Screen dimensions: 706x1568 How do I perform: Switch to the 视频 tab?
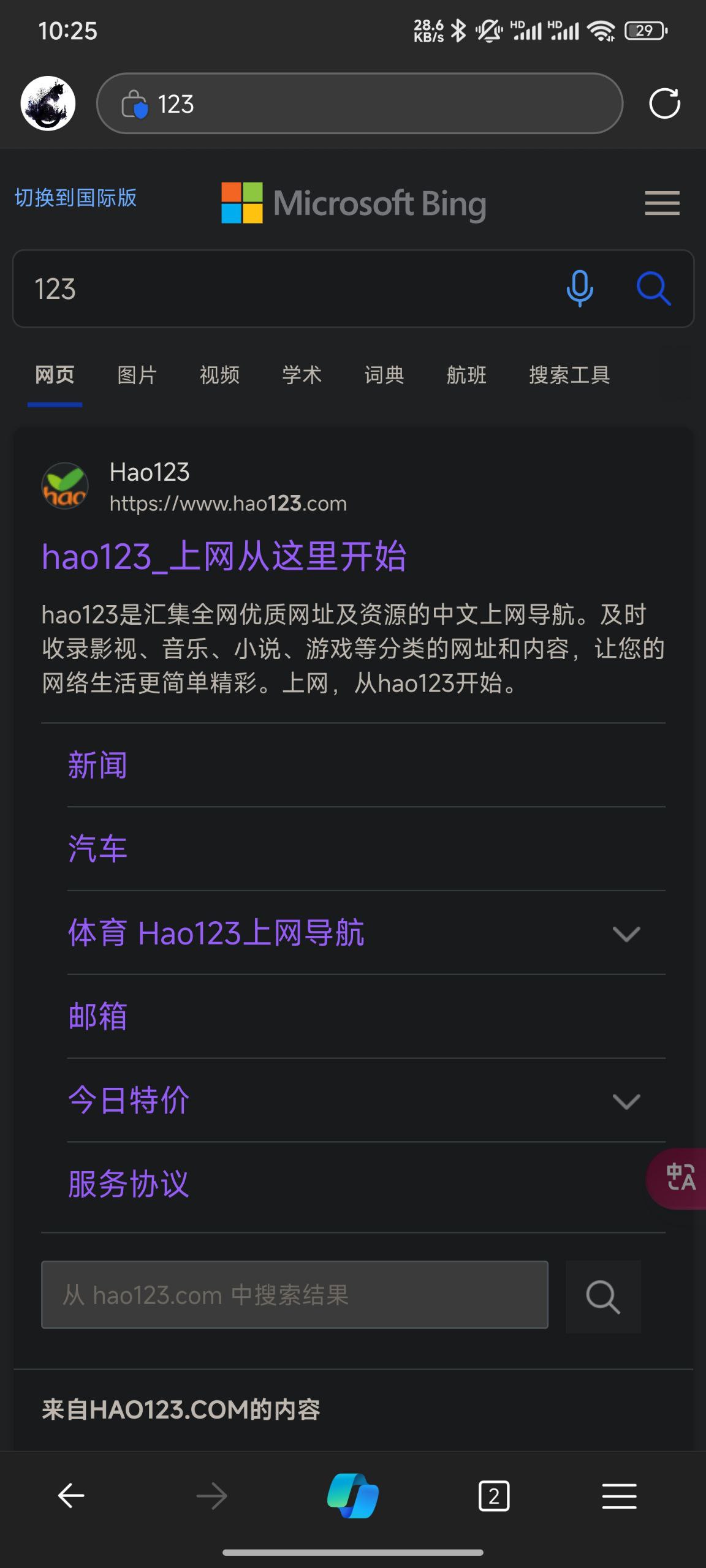219,375
